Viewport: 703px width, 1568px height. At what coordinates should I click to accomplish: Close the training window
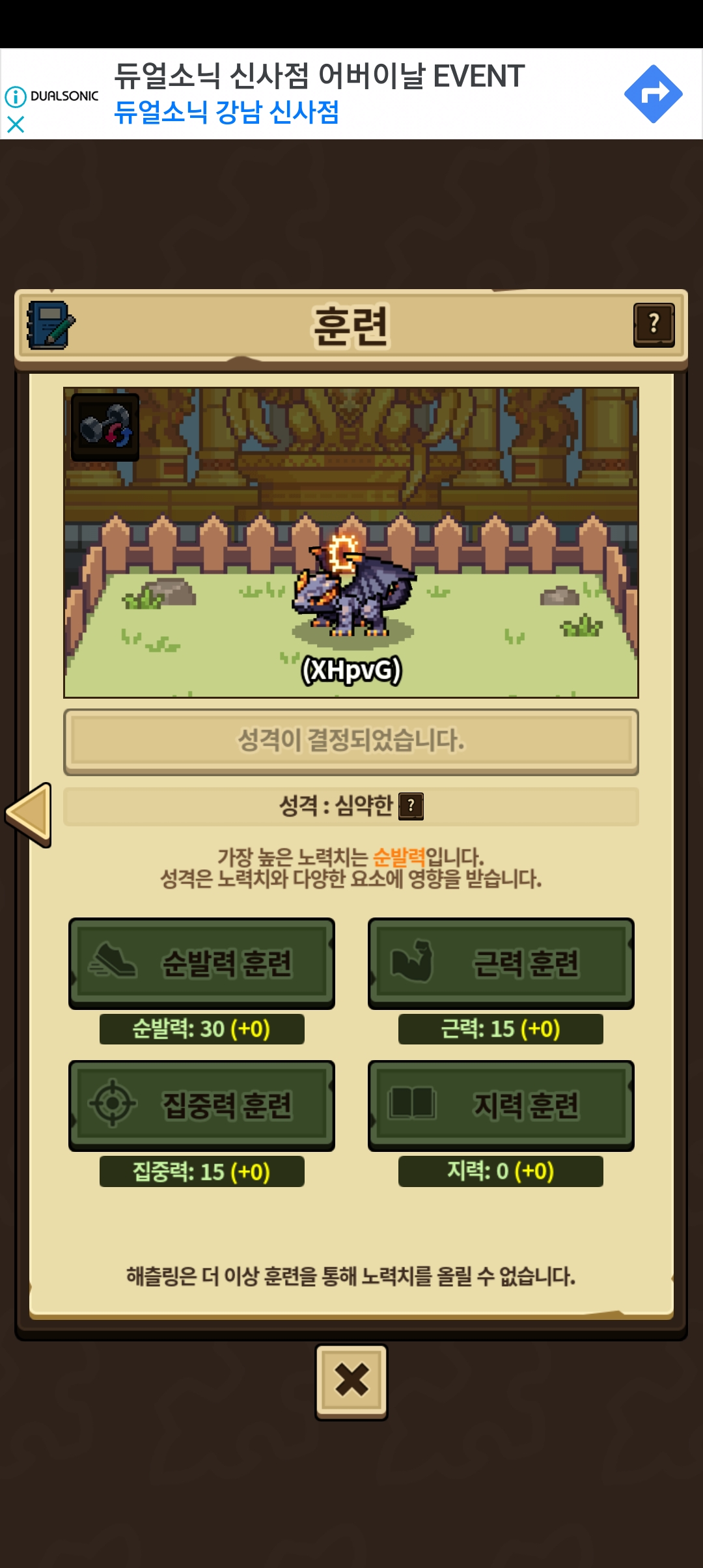[351, 1380]
